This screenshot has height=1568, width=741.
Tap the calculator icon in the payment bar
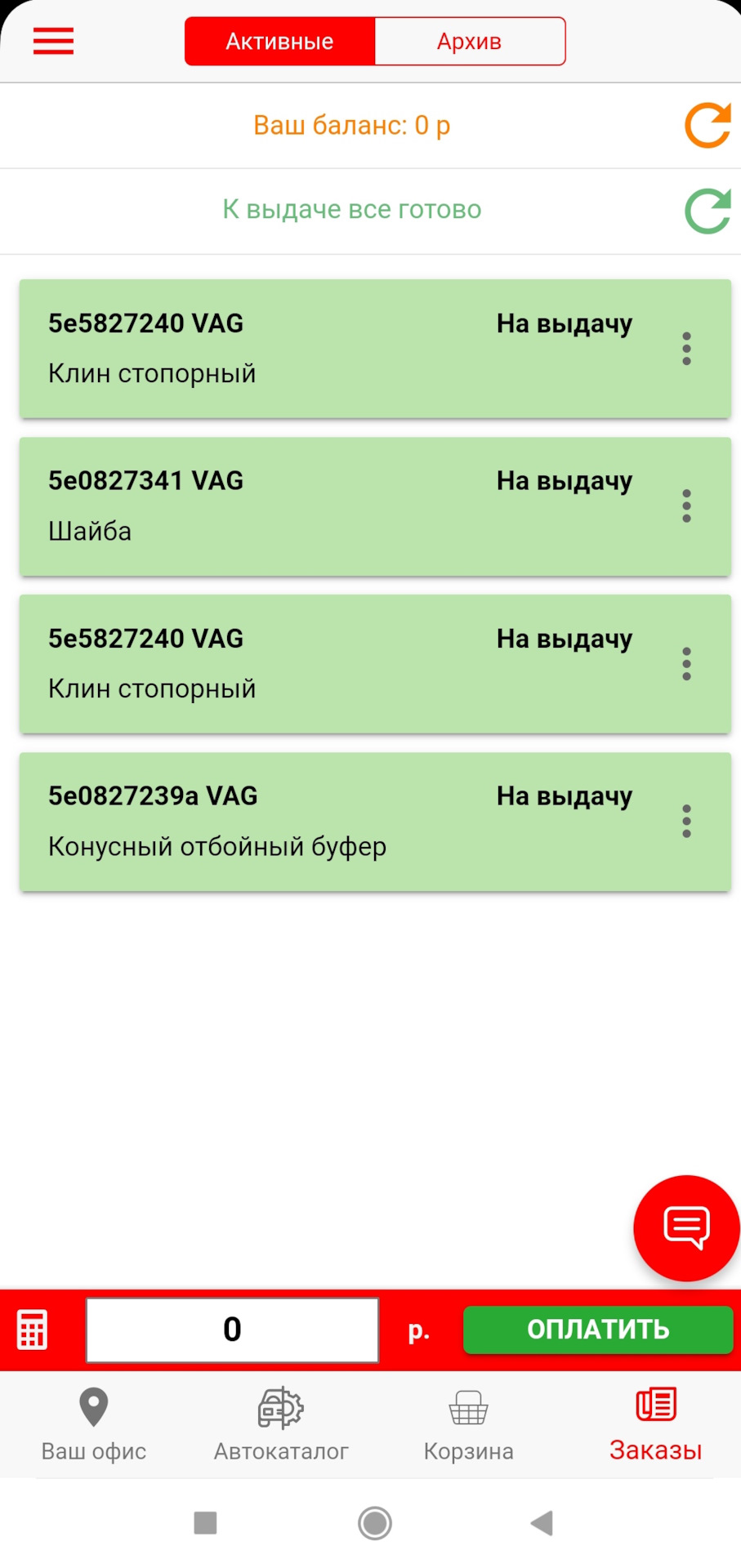[x=33, y=1330]
